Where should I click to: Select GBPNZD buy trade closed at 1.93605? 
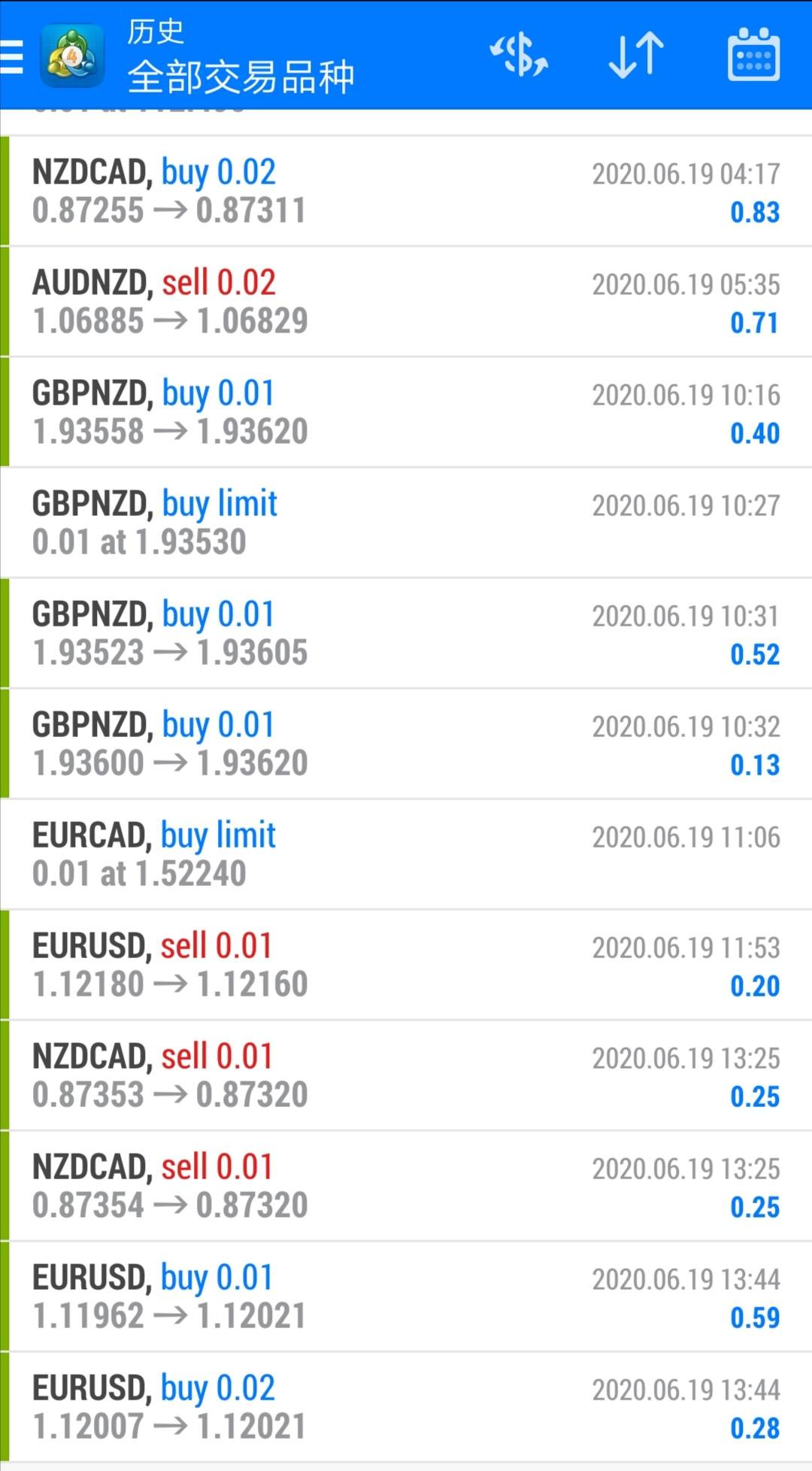tap(406, 633)
